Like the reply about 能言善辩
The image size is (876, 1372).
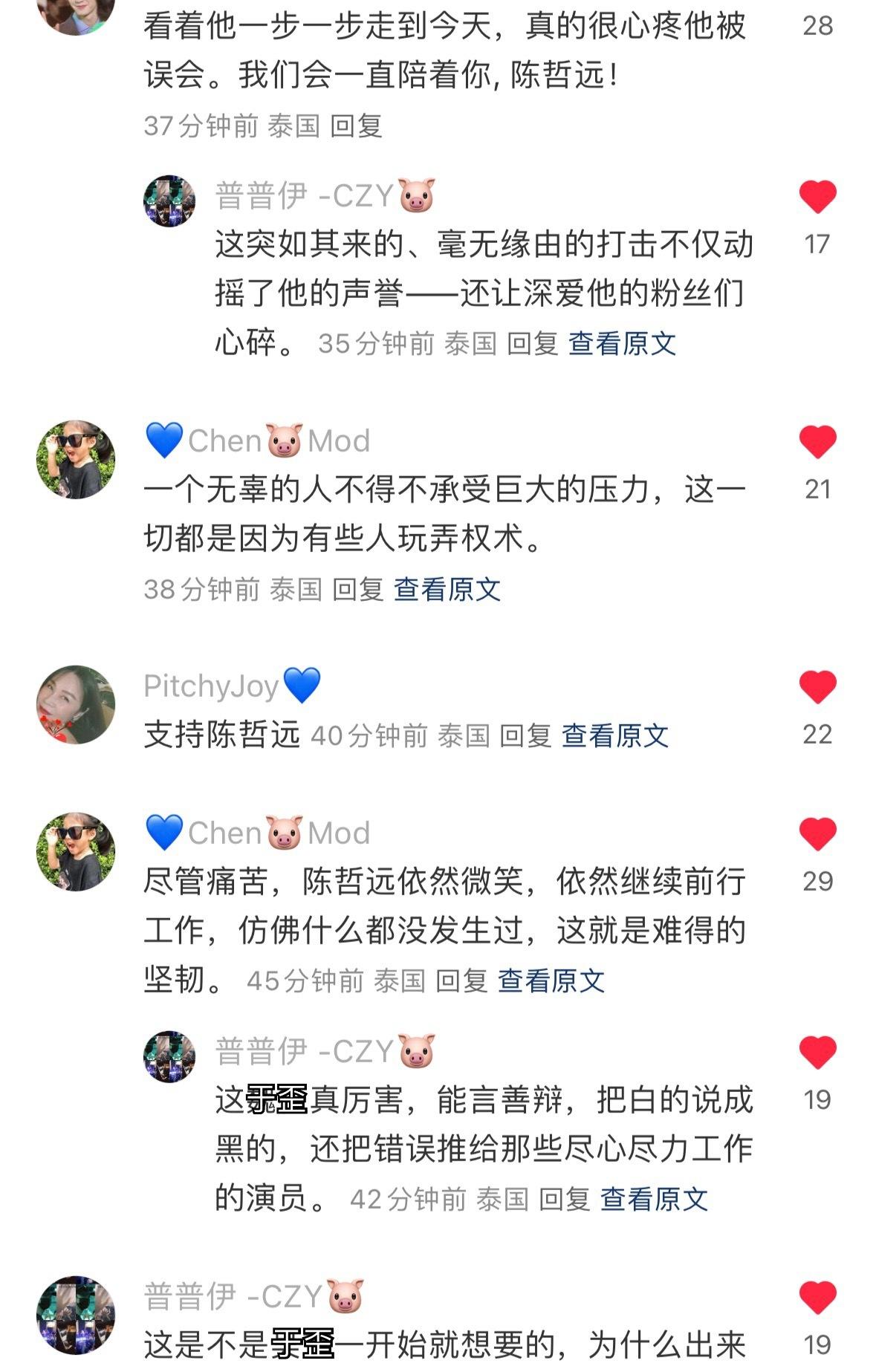[817, 1052]
